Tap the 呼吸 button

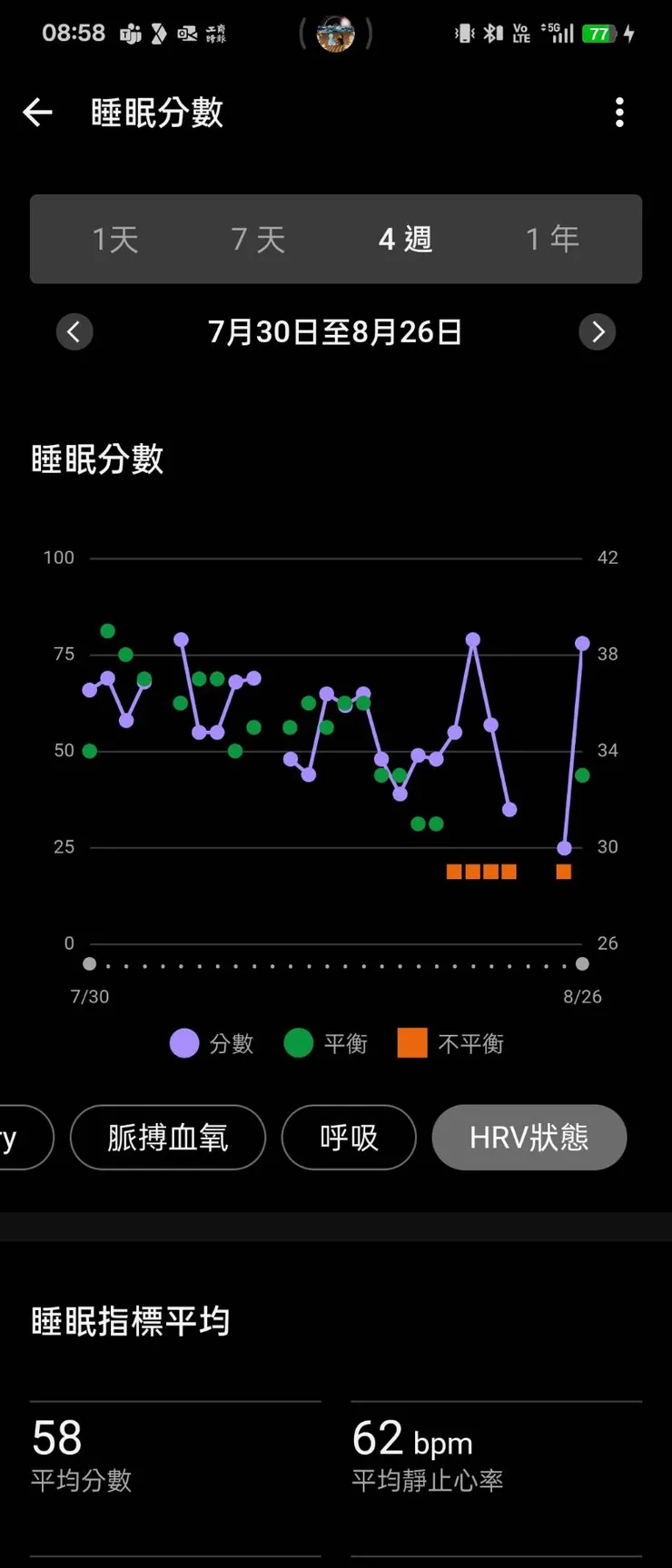(x=349, y=1138)
